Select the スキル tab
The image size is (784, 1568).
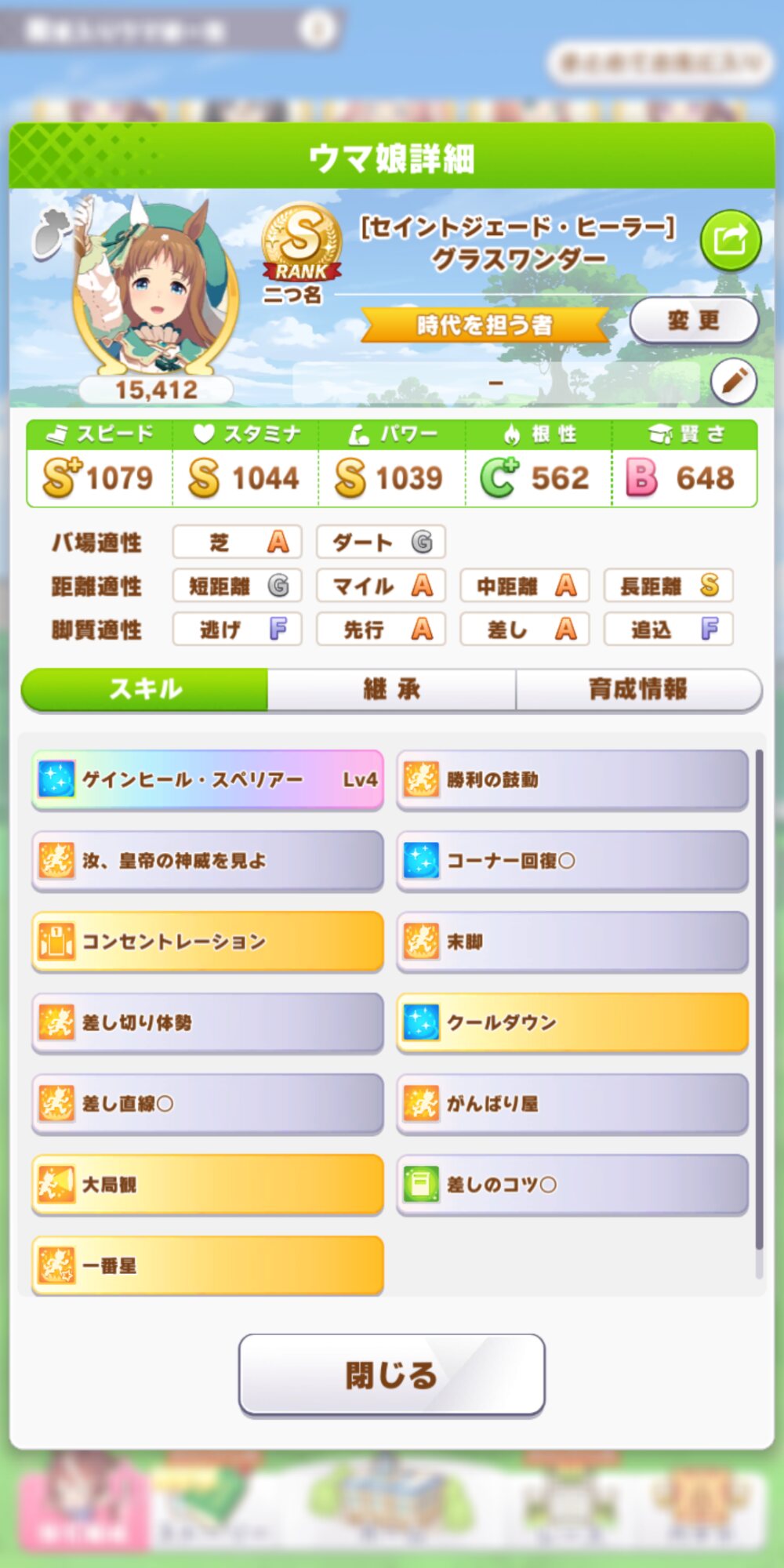(x=145, y=690)
